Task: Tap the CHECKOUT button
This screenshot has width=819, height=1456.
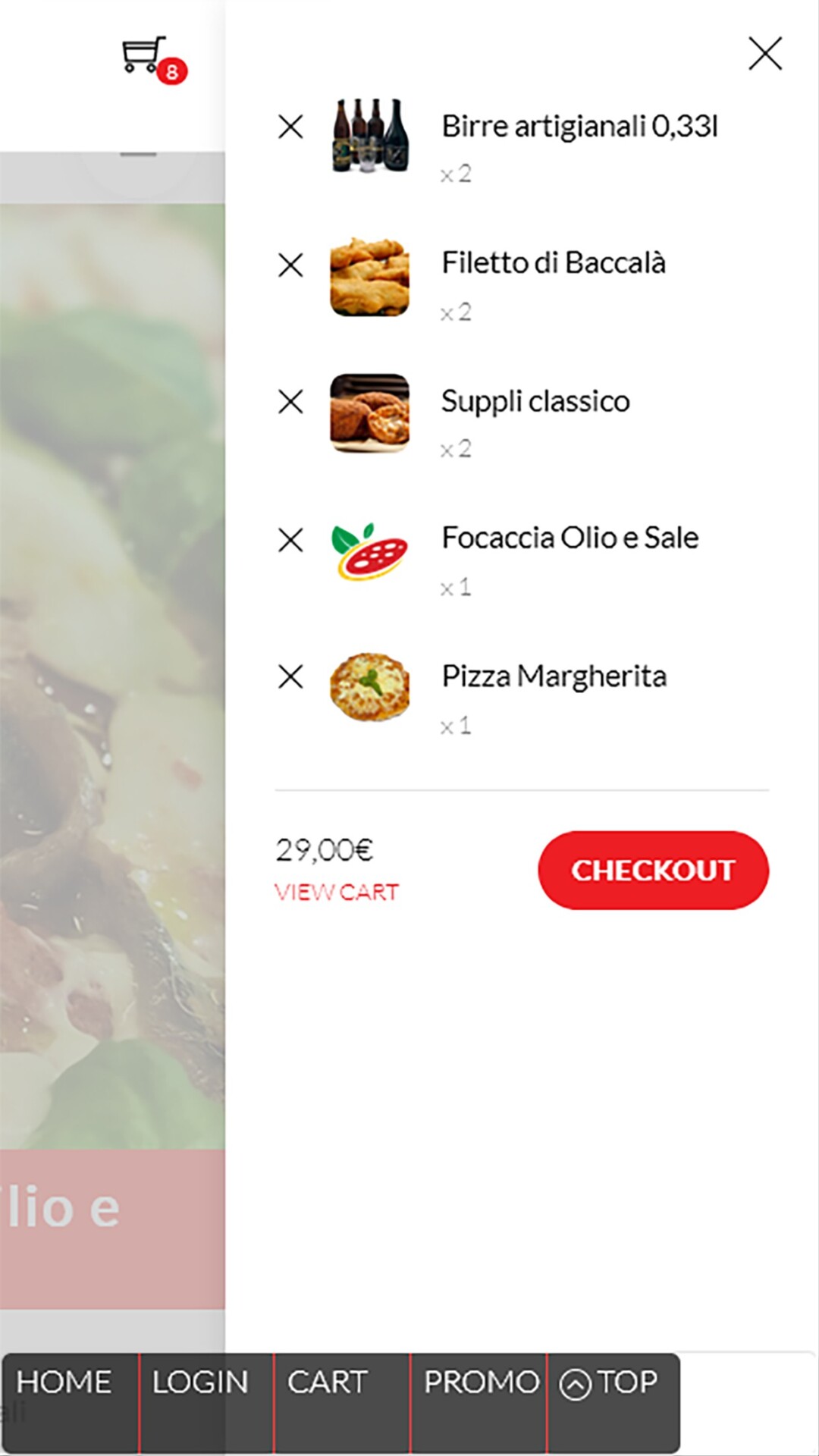Action: (x=653, y=870)
